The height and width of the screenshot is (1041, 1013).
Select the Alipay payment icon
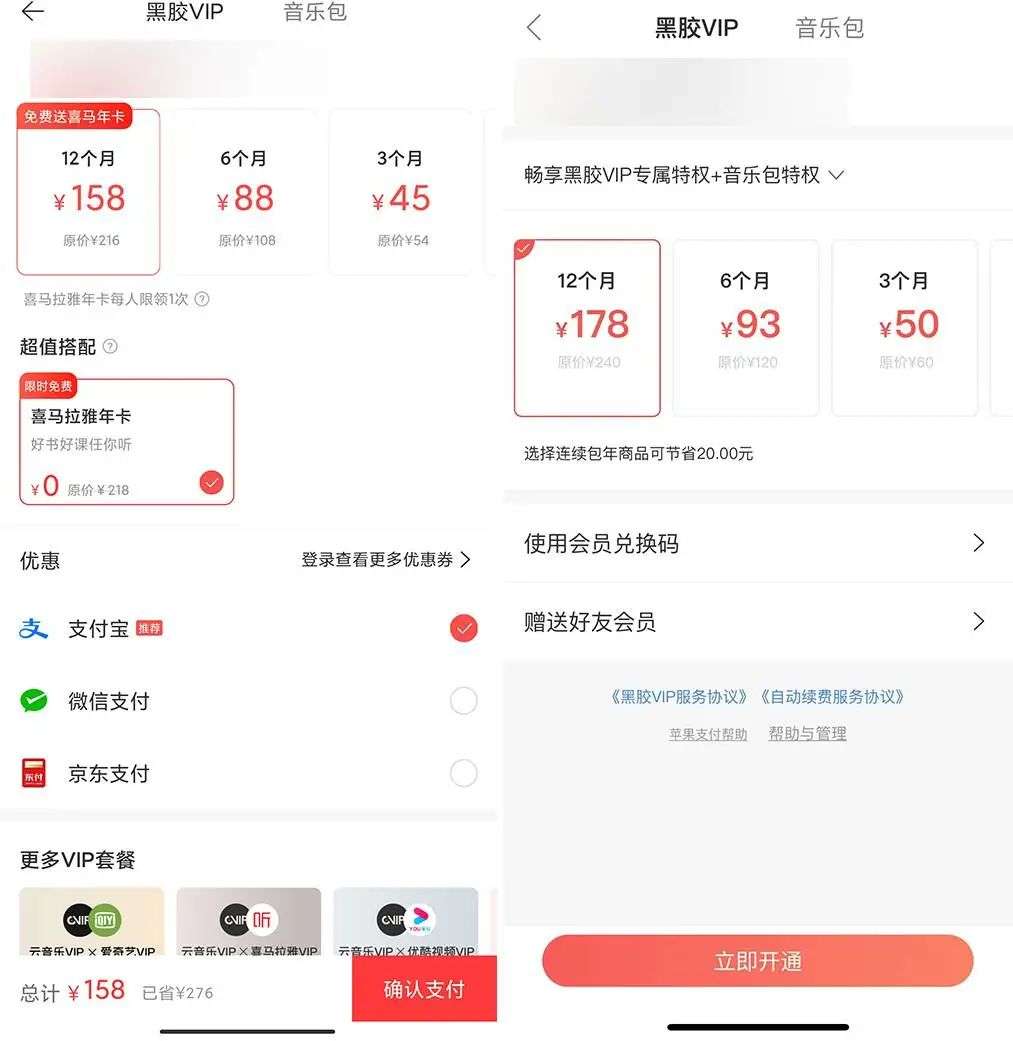(x=33, y=628)
